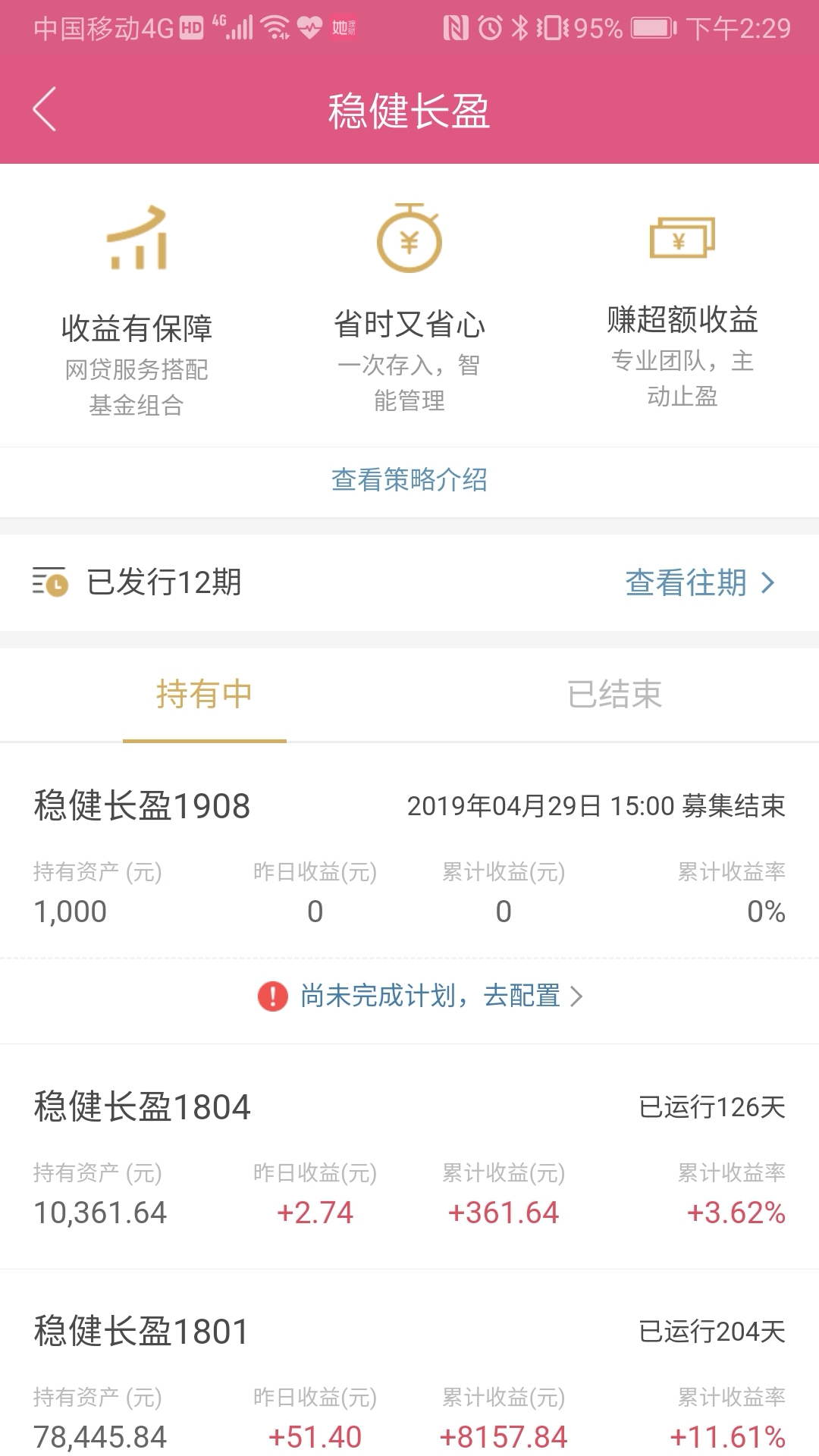
Task: Open the 查看策略介绍 link
Action: coord(409,480)
